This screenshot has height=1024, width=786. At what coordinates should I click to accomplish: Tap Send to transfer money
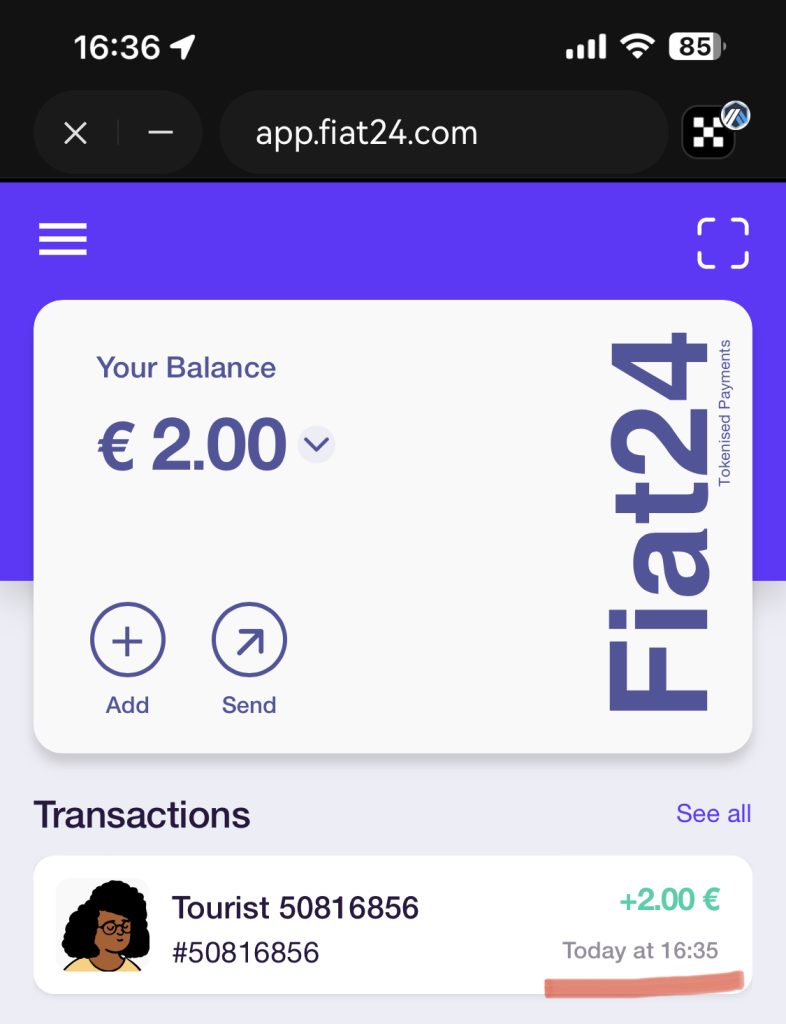click(249, 641)
